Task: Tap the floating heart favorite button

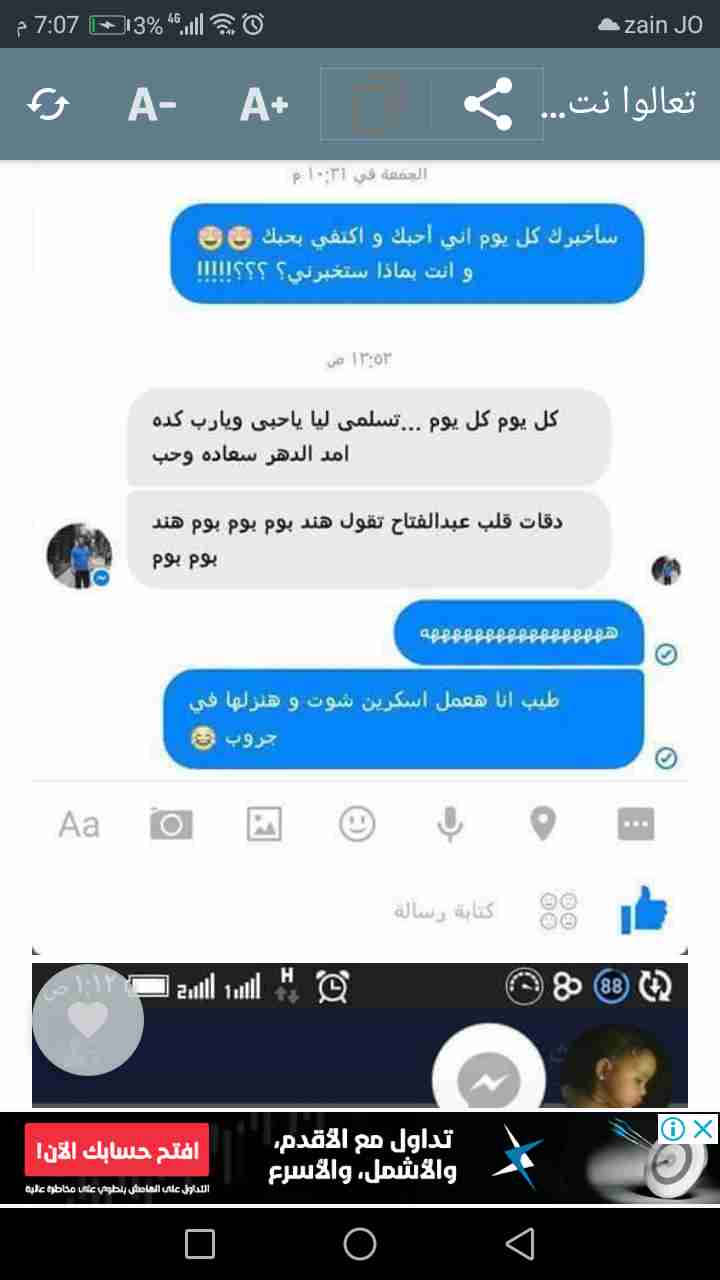Action: tap(88, 1020)
